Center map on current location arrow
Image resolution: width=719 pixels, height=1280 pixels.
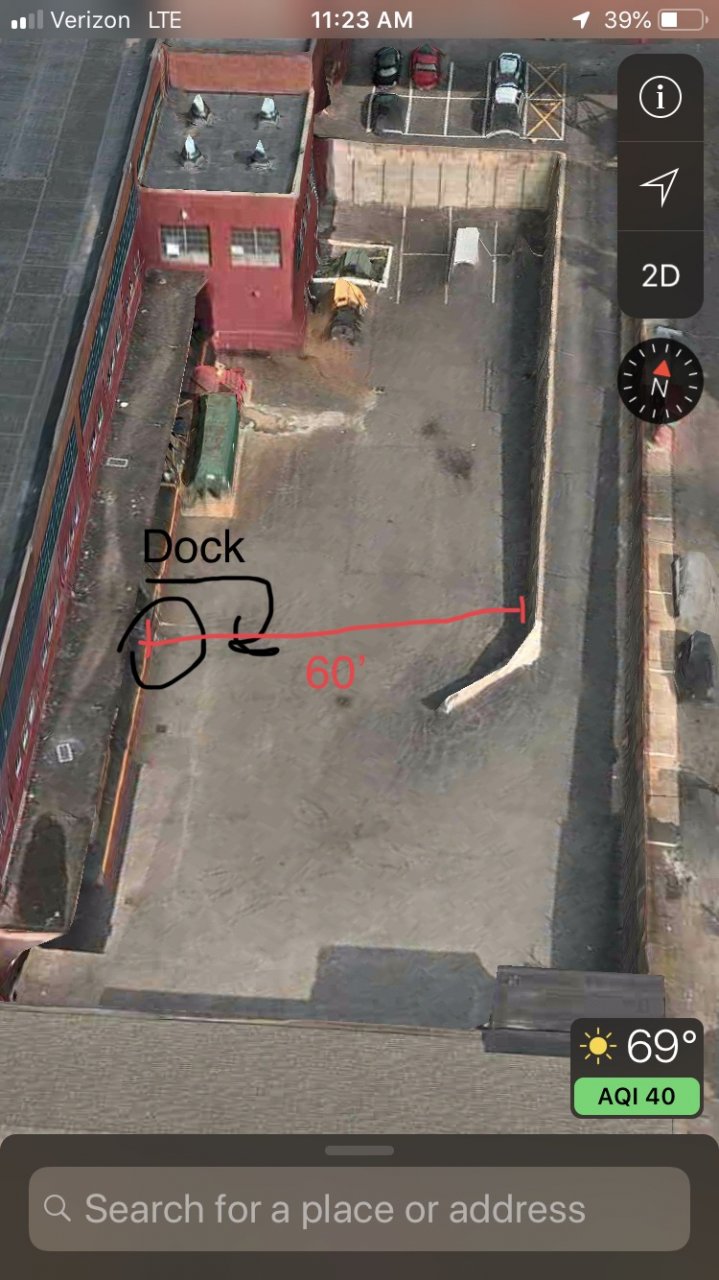click(660, 186)
